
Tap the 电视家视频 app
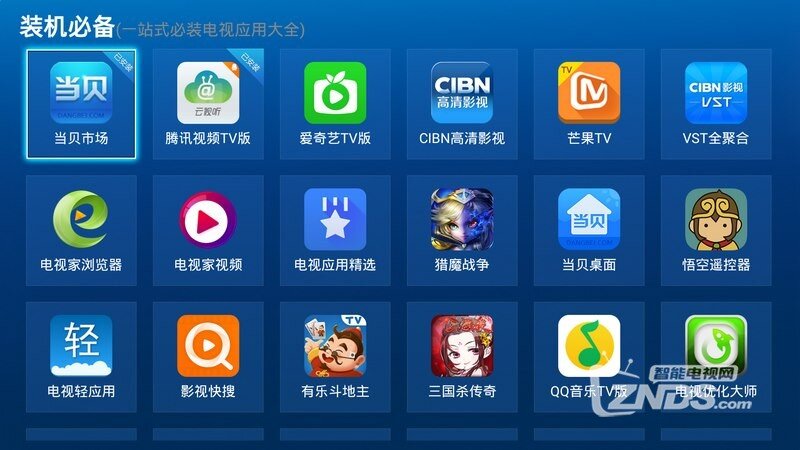tap(208, 230)
